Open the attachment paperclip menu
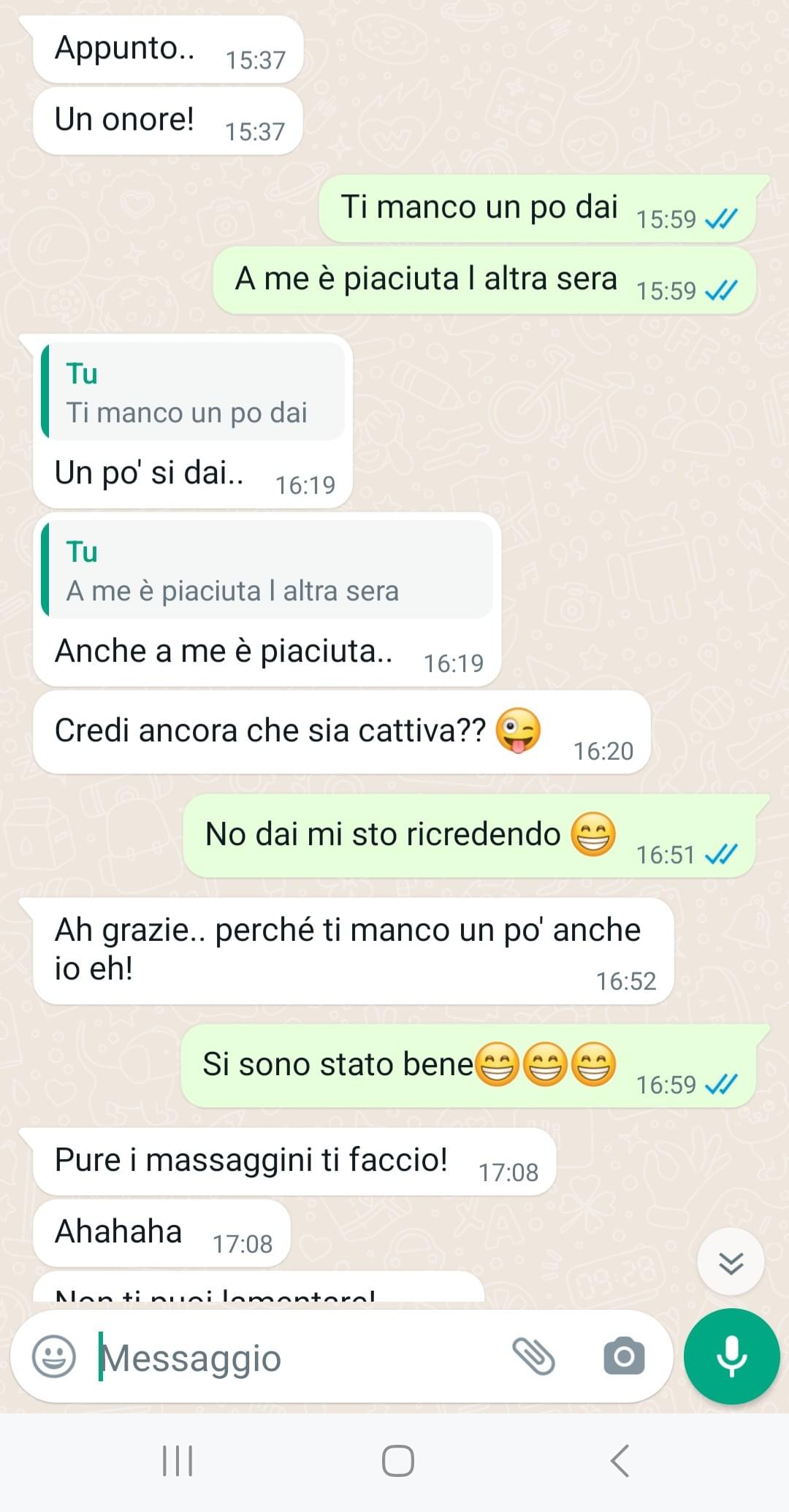789x1512 pixels. tap(534, 1356)
